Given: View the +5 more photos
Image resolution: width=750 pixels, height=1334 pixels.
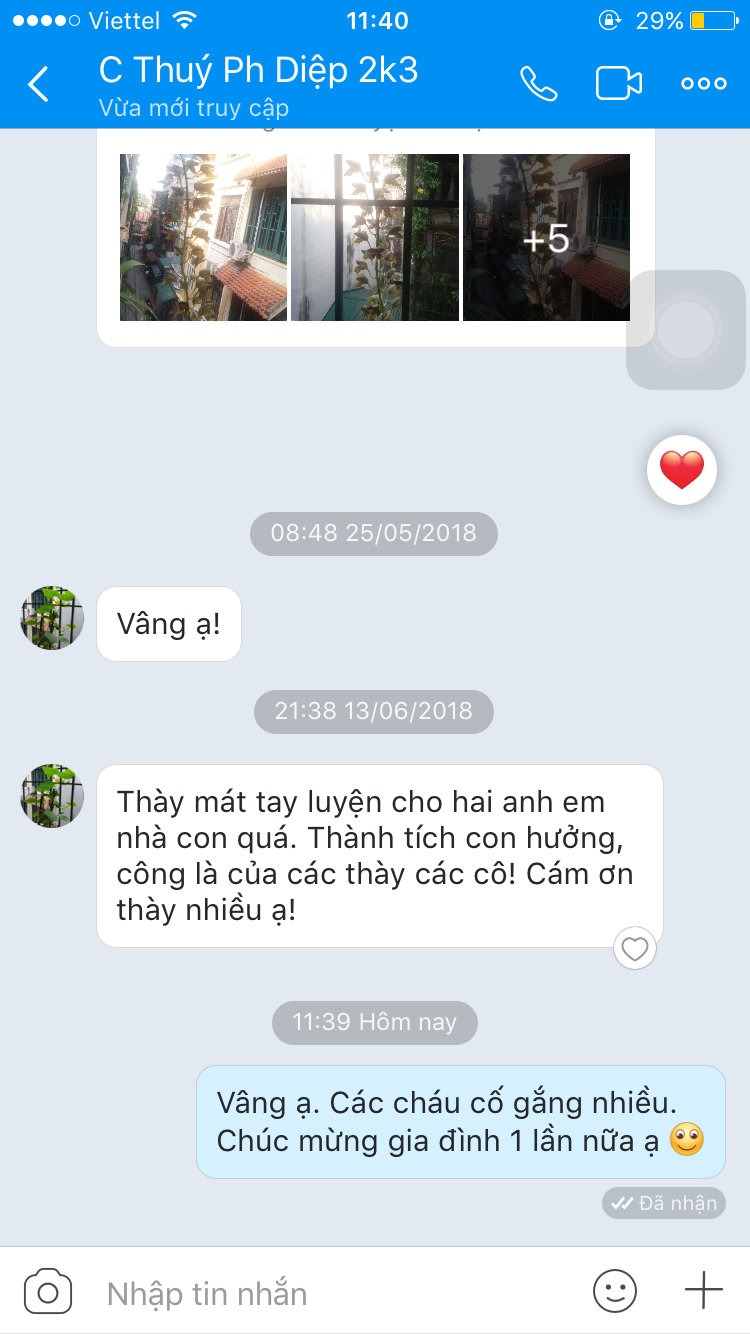Looking at the screenshot, I should 546,237.
